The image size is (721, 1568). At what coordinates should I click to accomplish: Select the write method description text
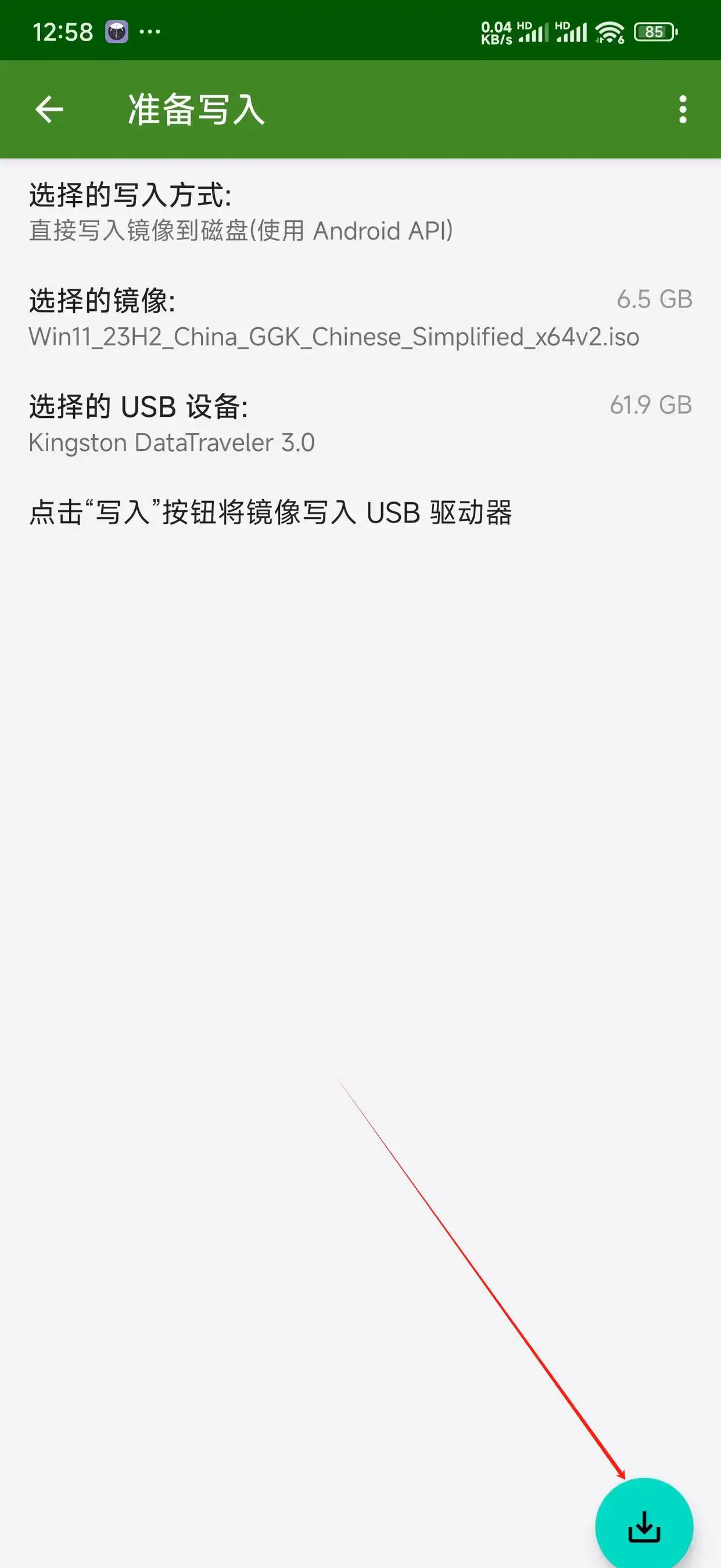tap(242, 230)
